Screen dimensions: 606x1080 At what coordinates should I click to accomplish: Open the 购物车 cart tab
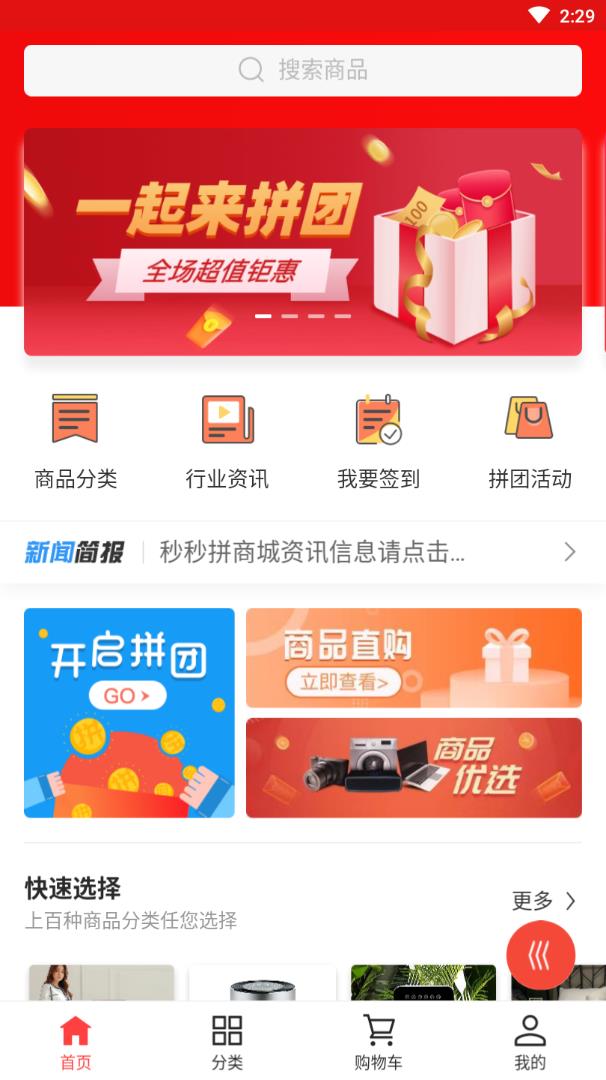pos(378,1041)
